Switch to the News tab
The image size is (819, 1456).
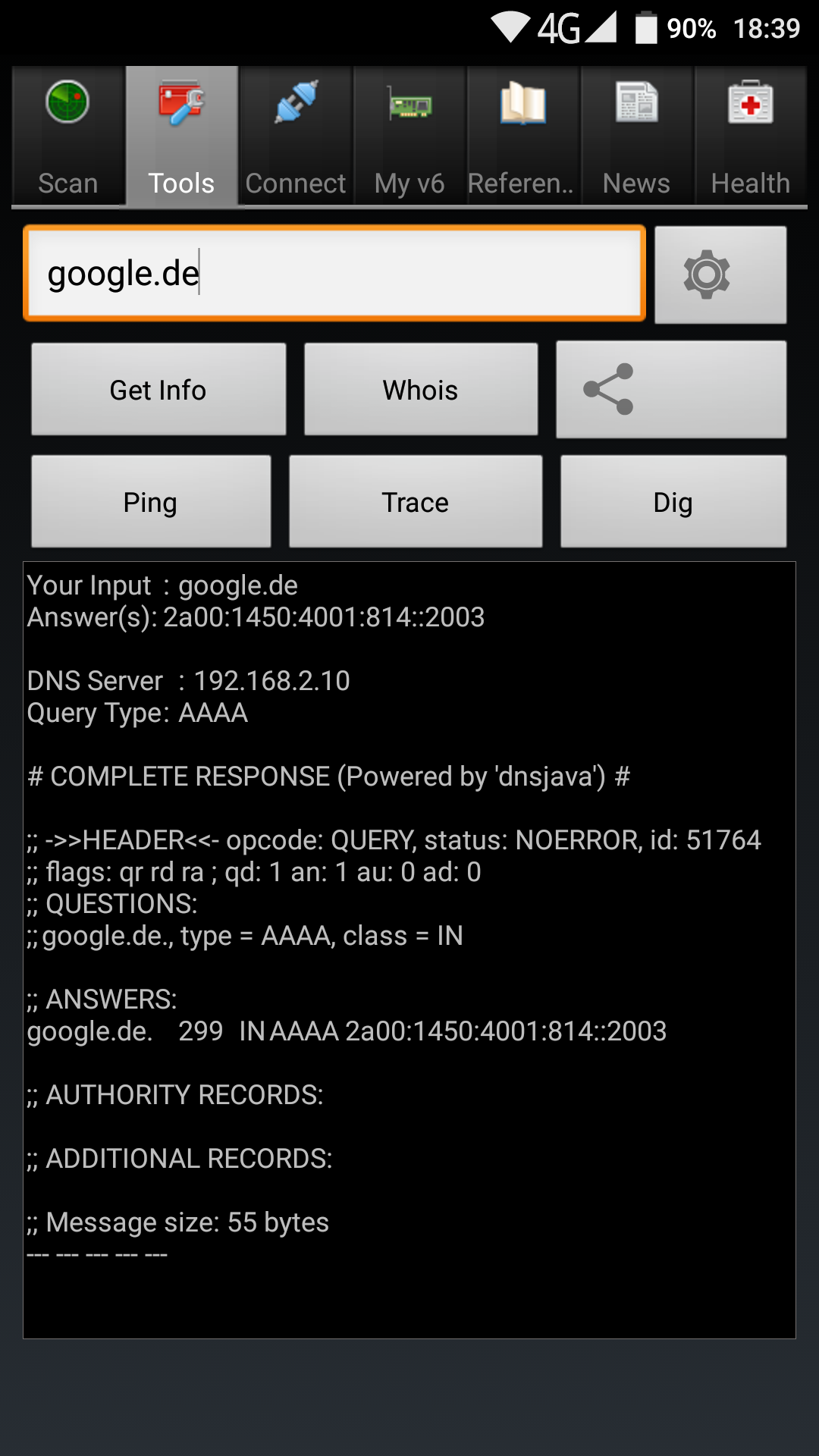pyautogui.click(x=636, y=136)
